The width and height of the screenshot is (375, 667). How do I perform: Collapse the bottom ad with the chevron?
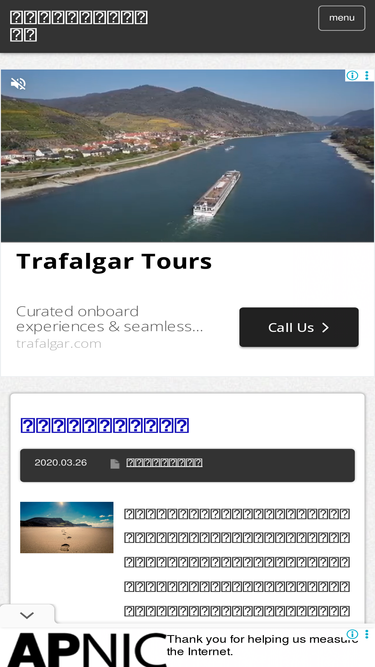pyautogui.click(x=27, y=615)
